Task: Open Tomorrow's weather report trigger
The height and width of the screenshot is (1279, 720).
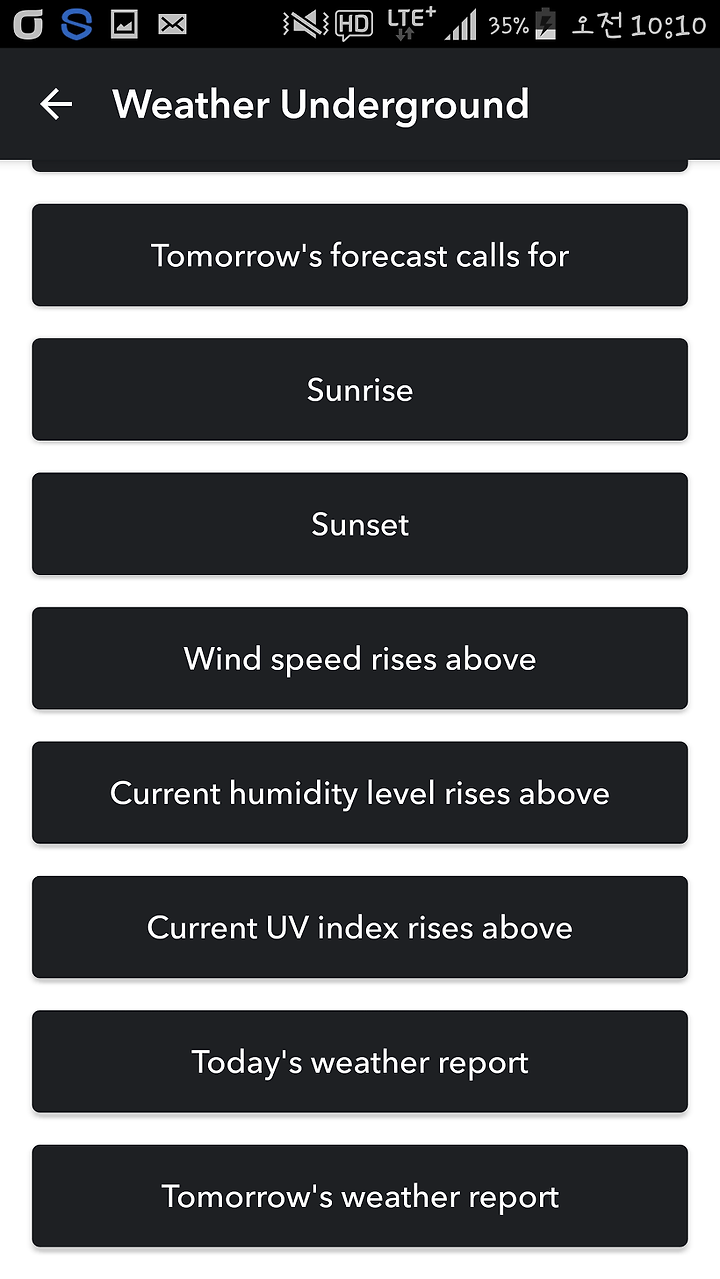Action: pyautogui.click(x=360, y=1196)
